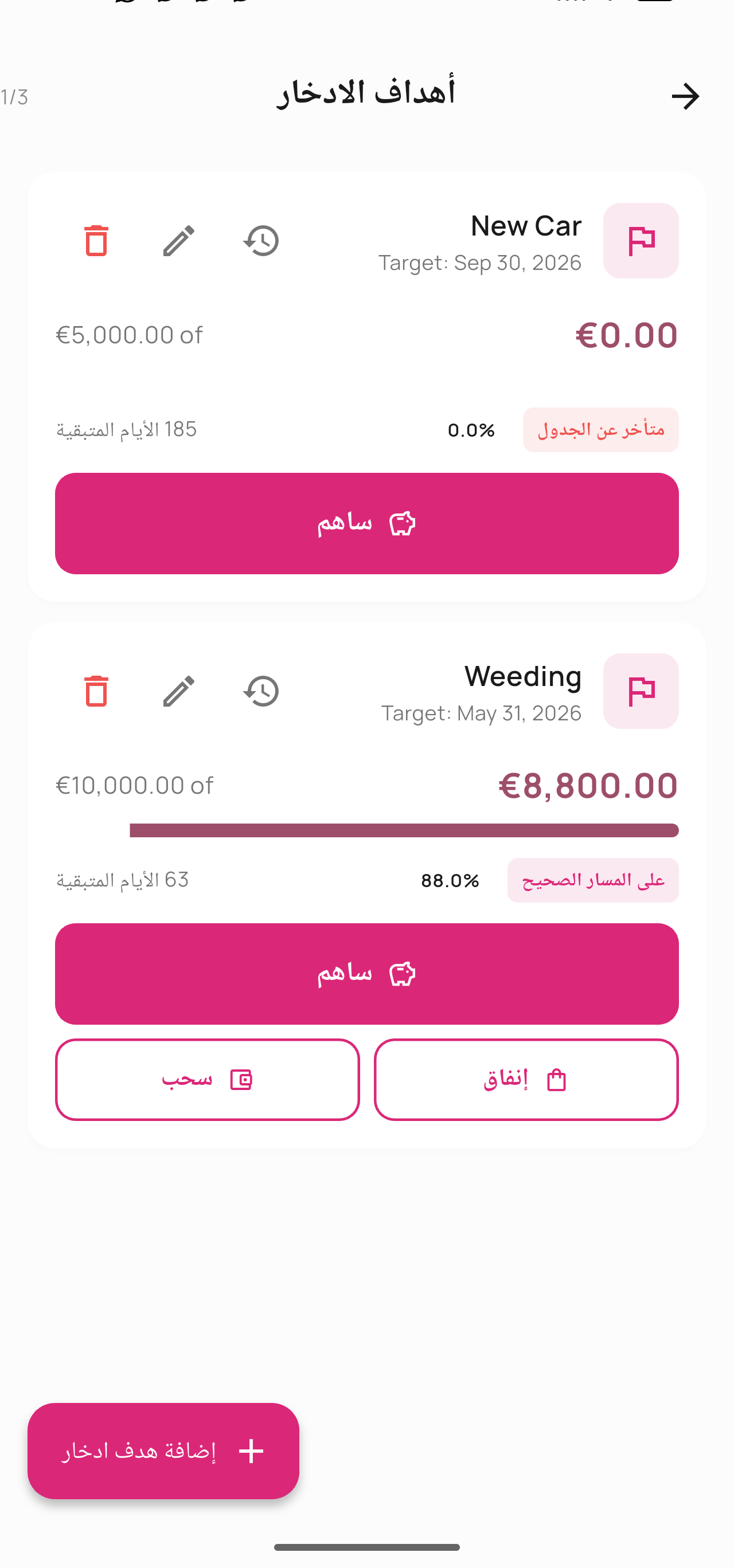Edit the New Car goal

(178, 241)
